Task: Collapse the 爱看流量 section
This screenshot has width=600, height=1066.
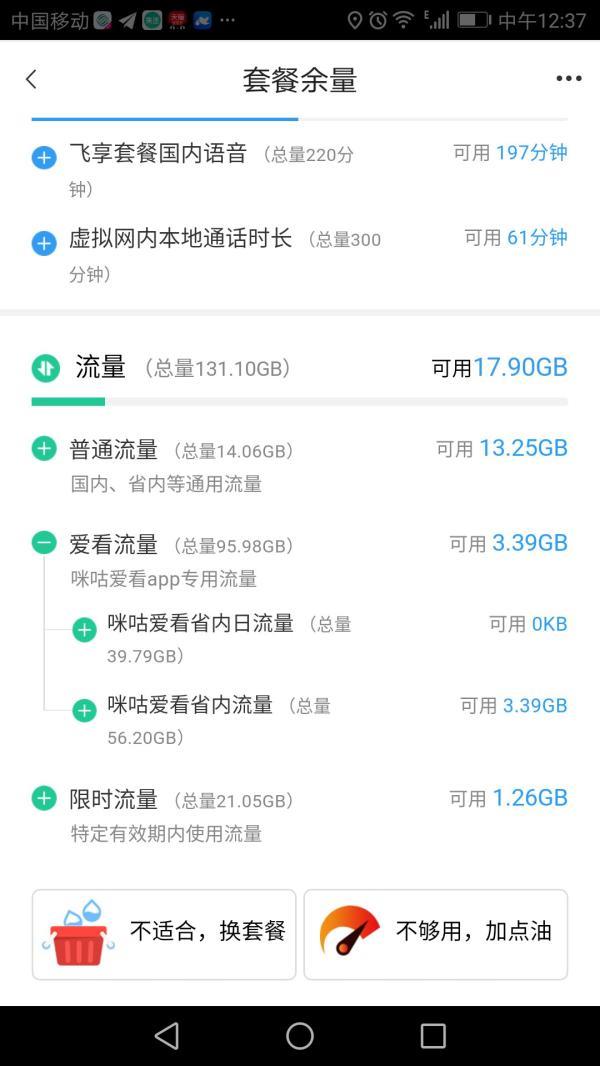Action: (44, 543)
